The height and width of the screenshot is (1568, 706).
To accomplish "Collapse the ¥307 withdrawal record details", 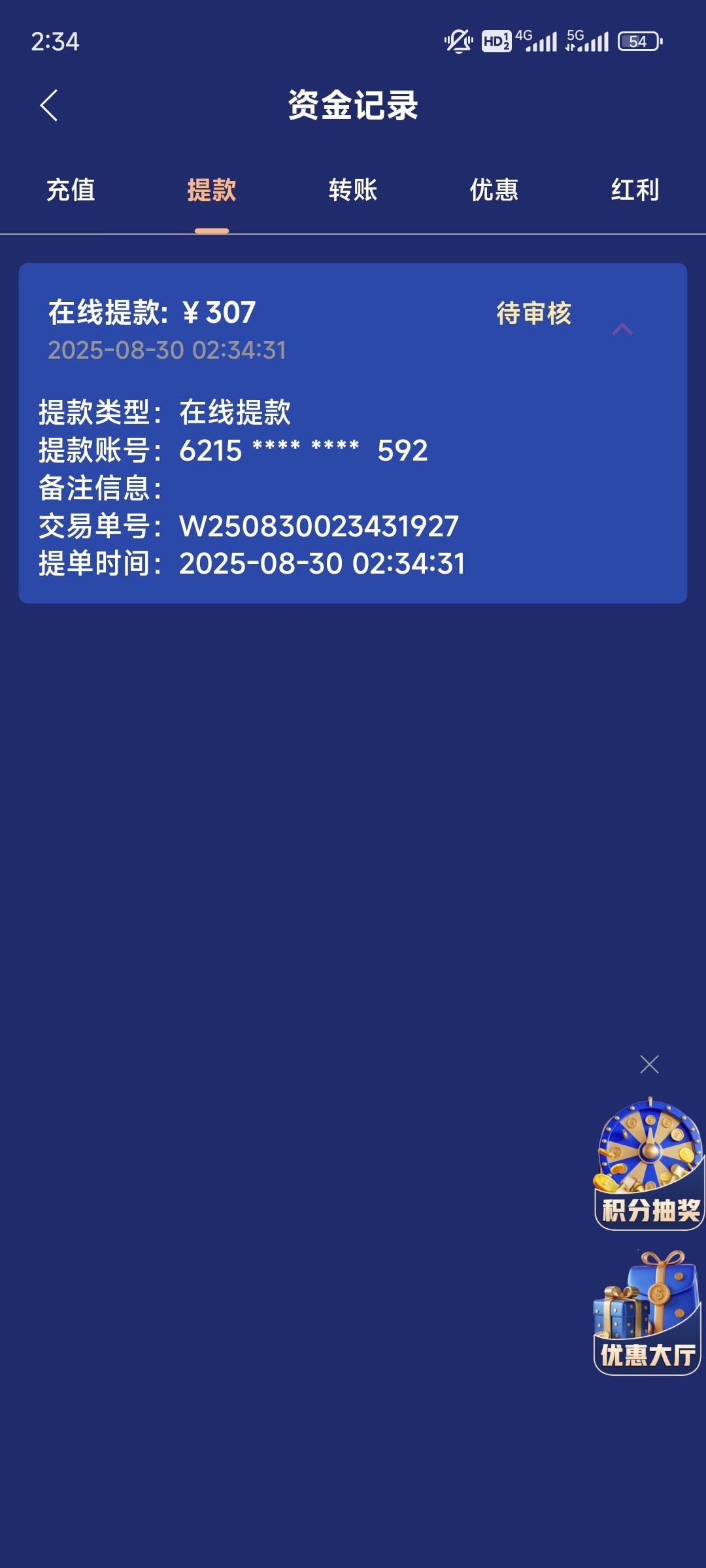I will [622, 329].
